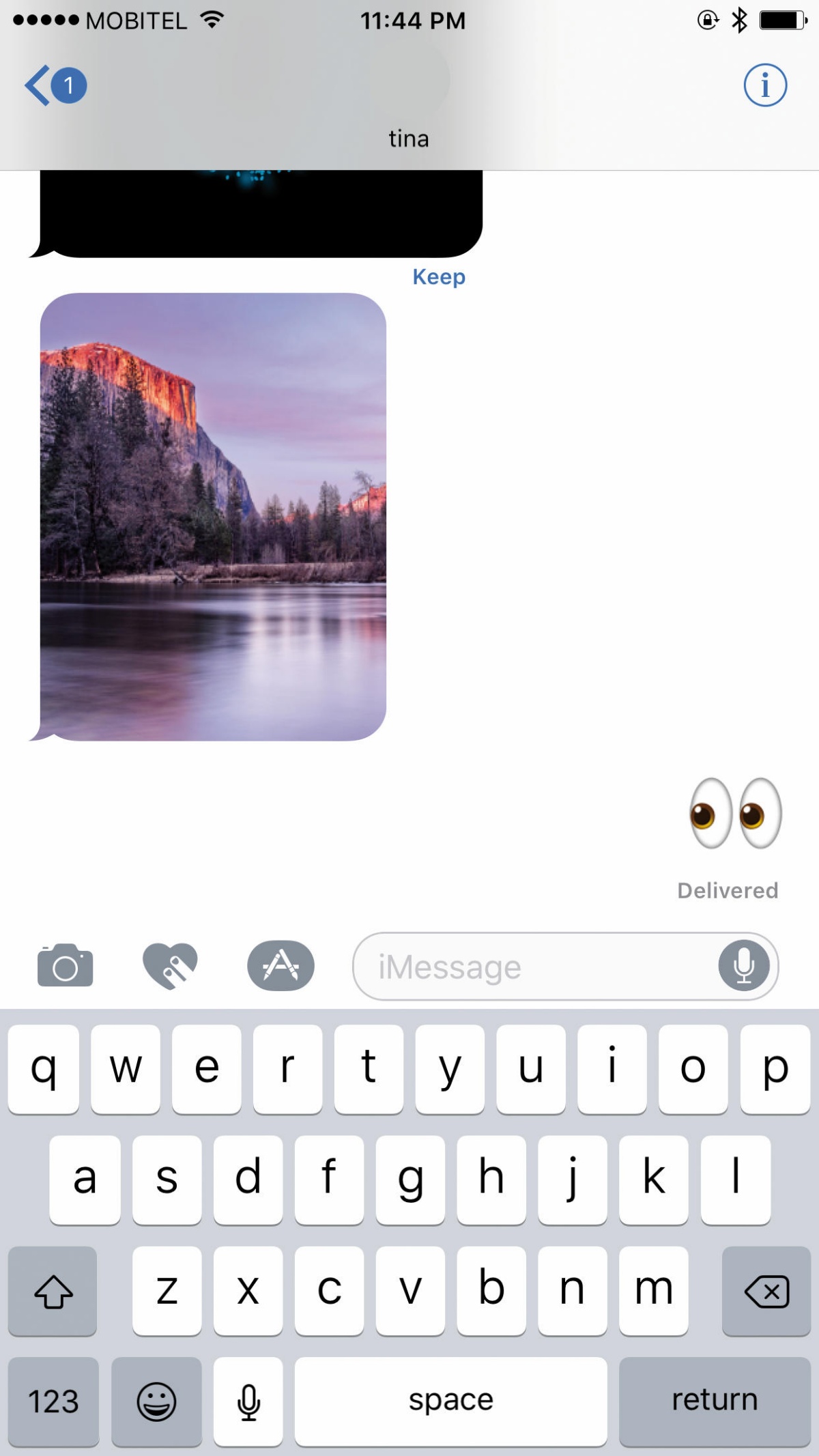Switch keyboard to numbers with 123 key
This screenshot has width=819, height=1456.
click(53, 1401)
